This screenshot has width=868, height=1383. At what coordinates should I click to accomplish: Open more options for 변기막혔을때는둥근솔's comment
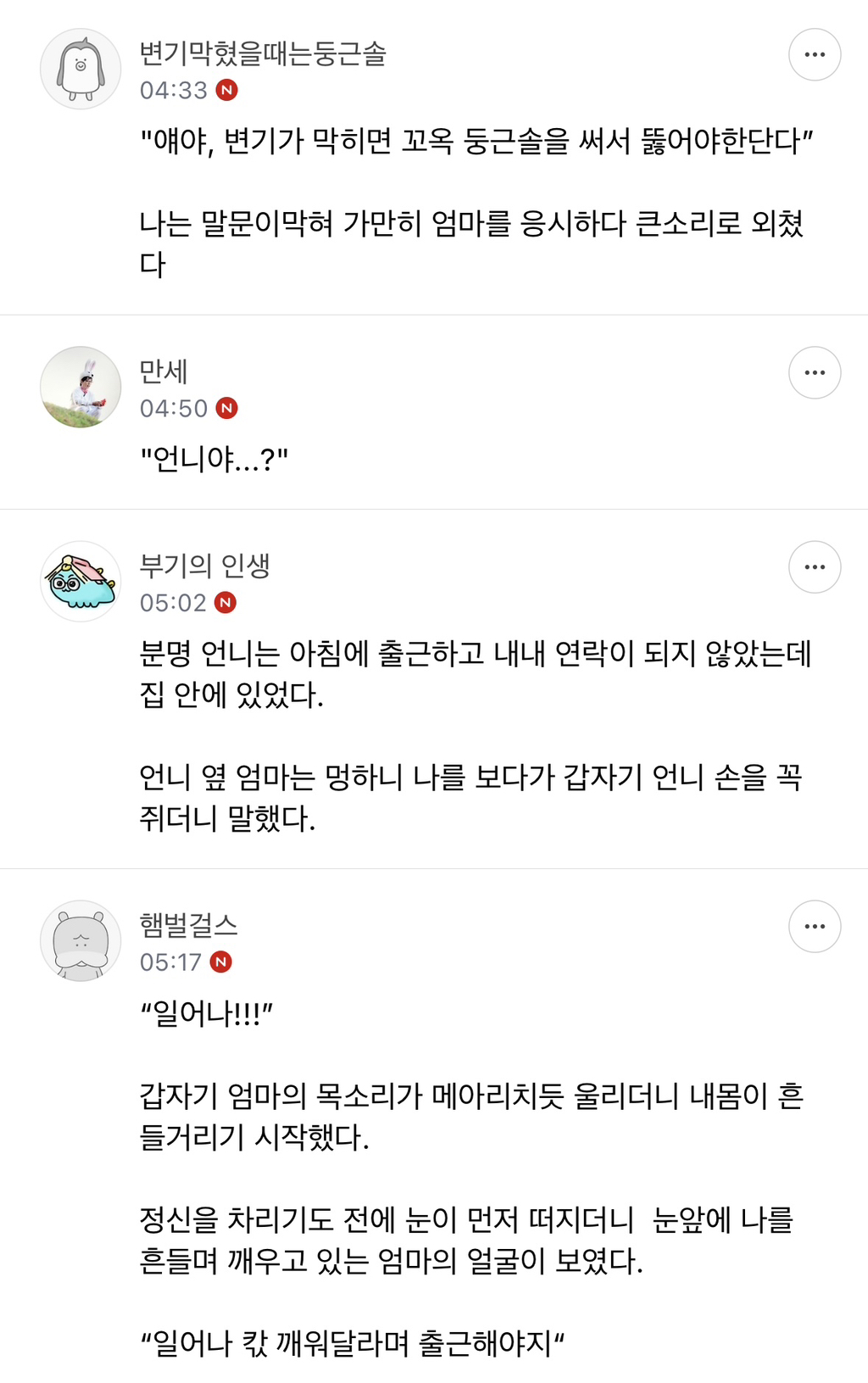click(x=814, y=55)
